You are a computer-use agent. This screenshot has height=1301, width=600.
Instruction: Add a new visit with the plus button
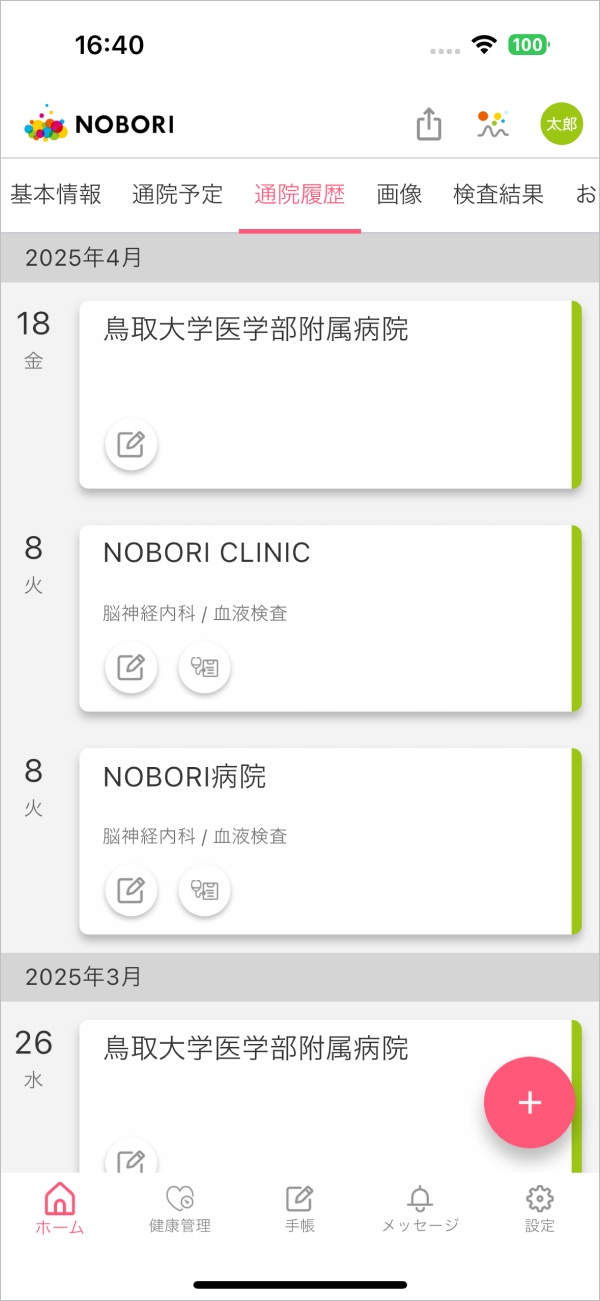[x=529, y=1102]
